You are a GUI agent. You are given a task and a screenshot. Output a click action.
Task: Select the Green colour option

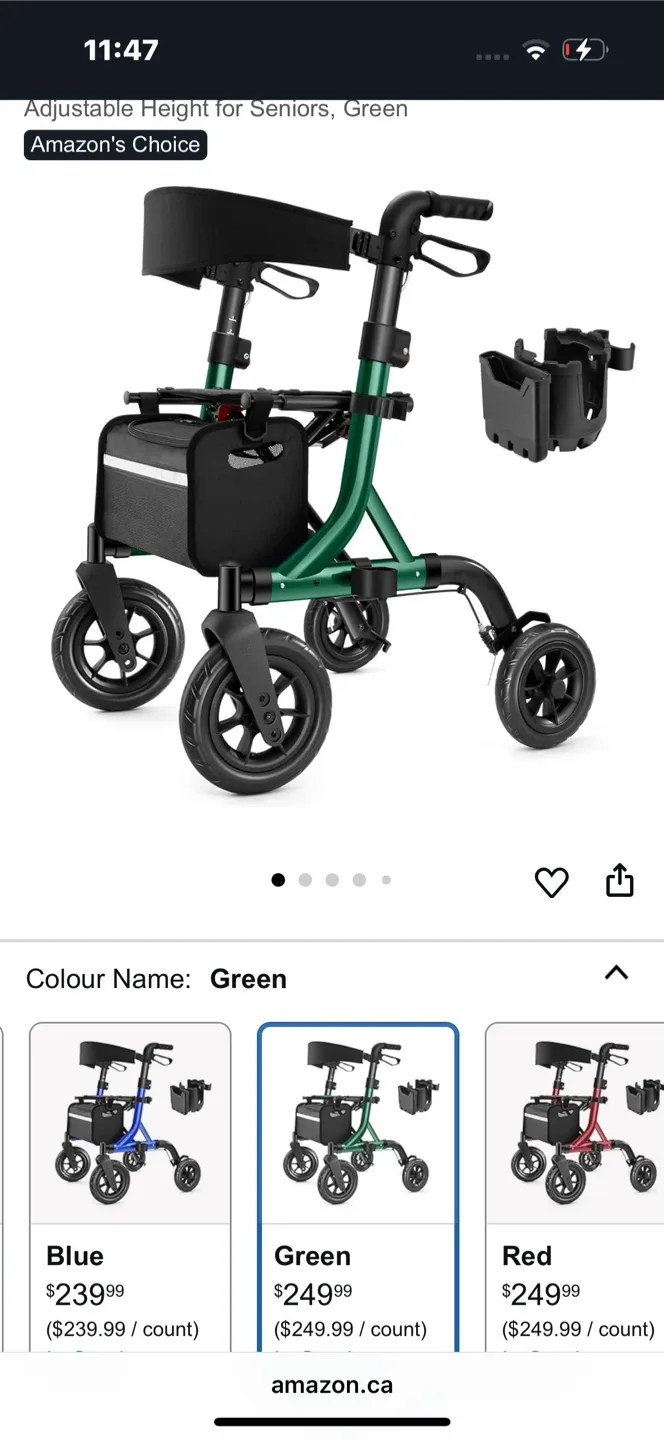[358, 1180]
